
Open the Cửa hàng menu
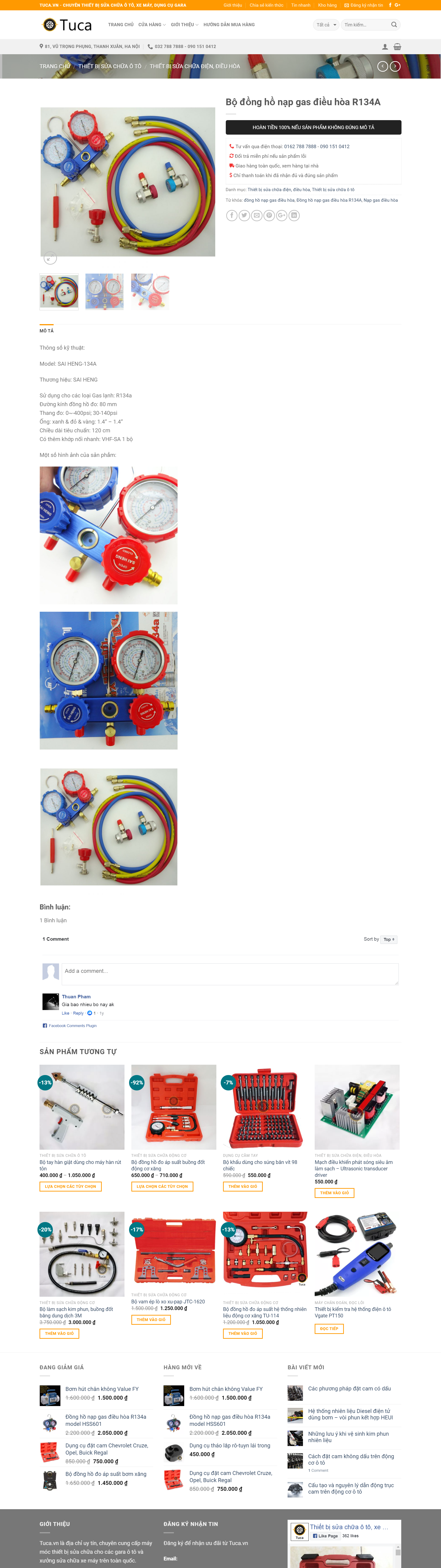(x=151, y=25)
